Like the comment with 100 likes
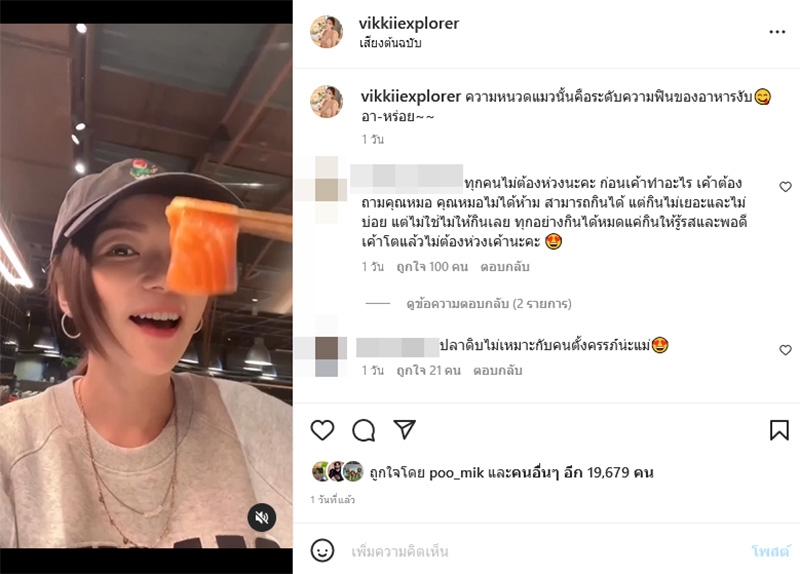Image resolution: width=800 pixels, height=574 pixels. (x=785, y=187)
